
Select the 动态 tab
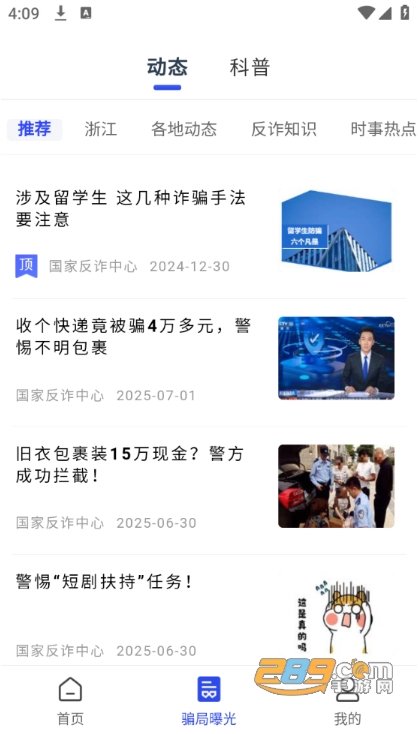[167, 67]
